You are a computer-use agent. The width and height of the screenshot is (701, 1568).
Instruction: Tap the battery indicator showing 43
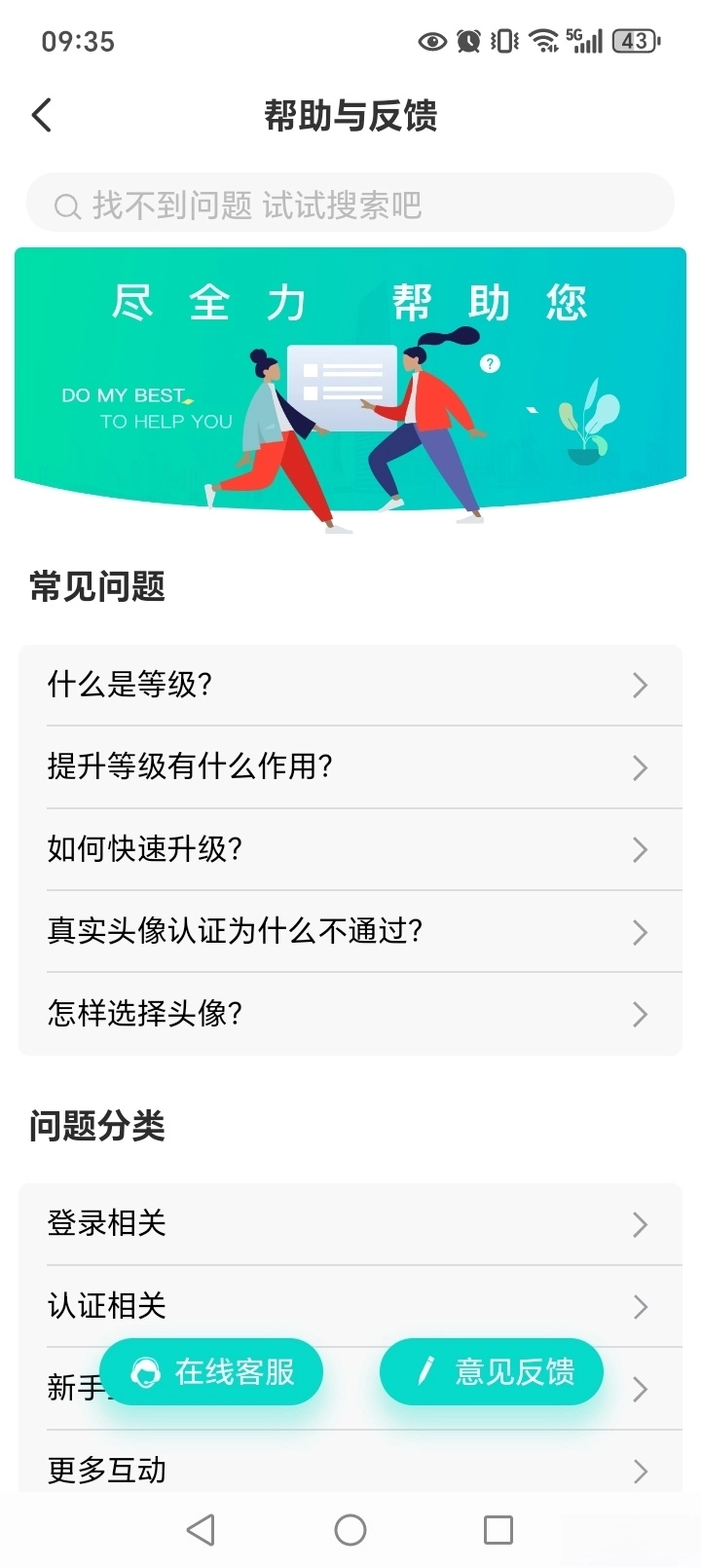pos(636,40)
